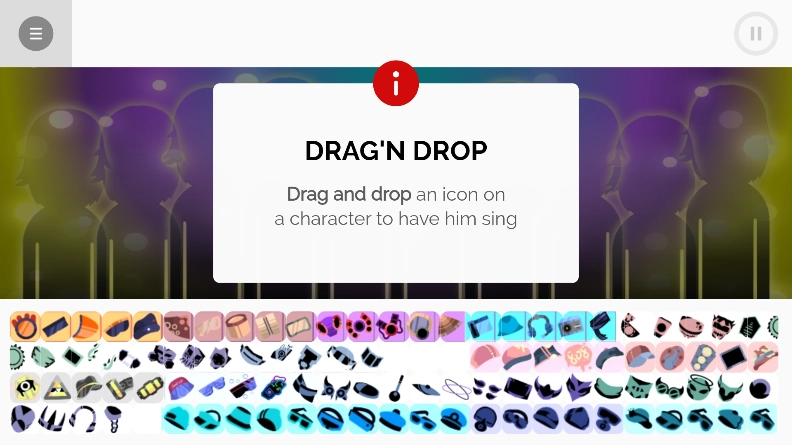Viewport: 792px width, 445px height.
Task: Open the hamburger menu
Action: click(x=36, y=34)
